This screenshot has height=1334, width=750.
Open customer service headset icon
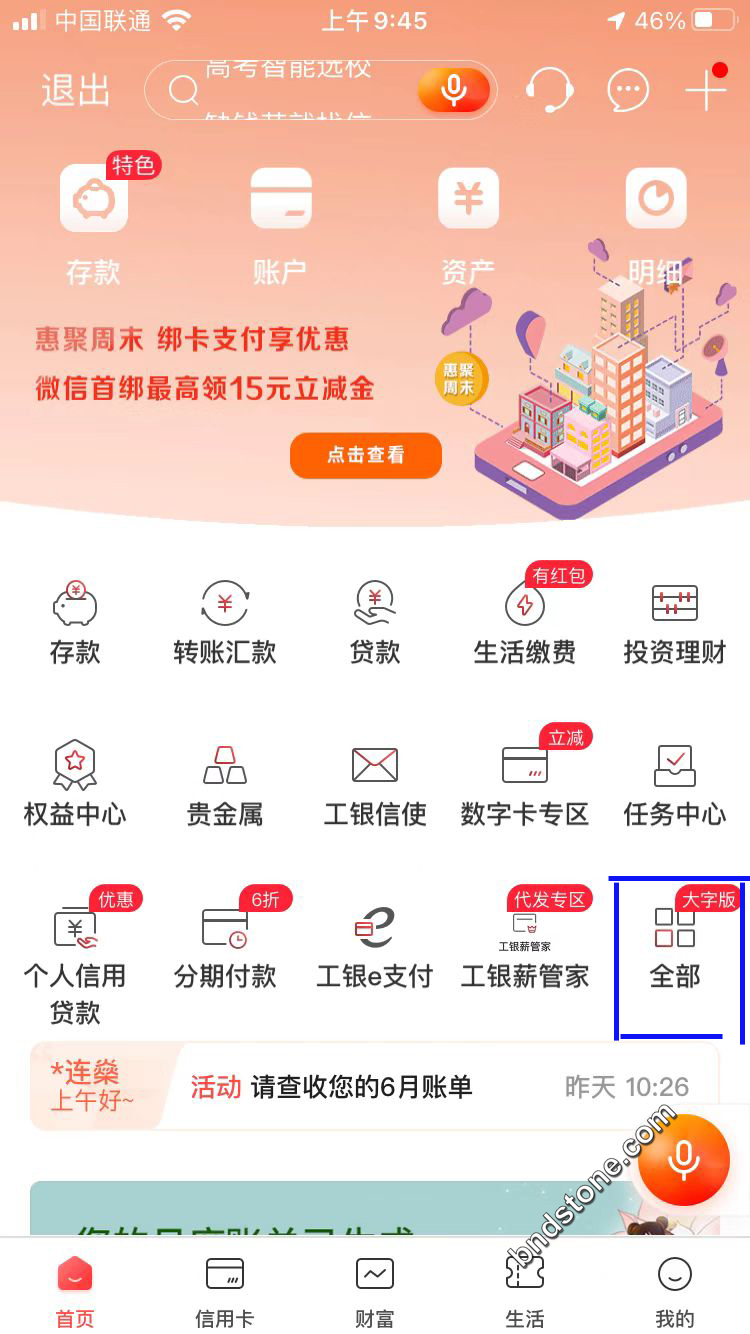tap(549, 91)
